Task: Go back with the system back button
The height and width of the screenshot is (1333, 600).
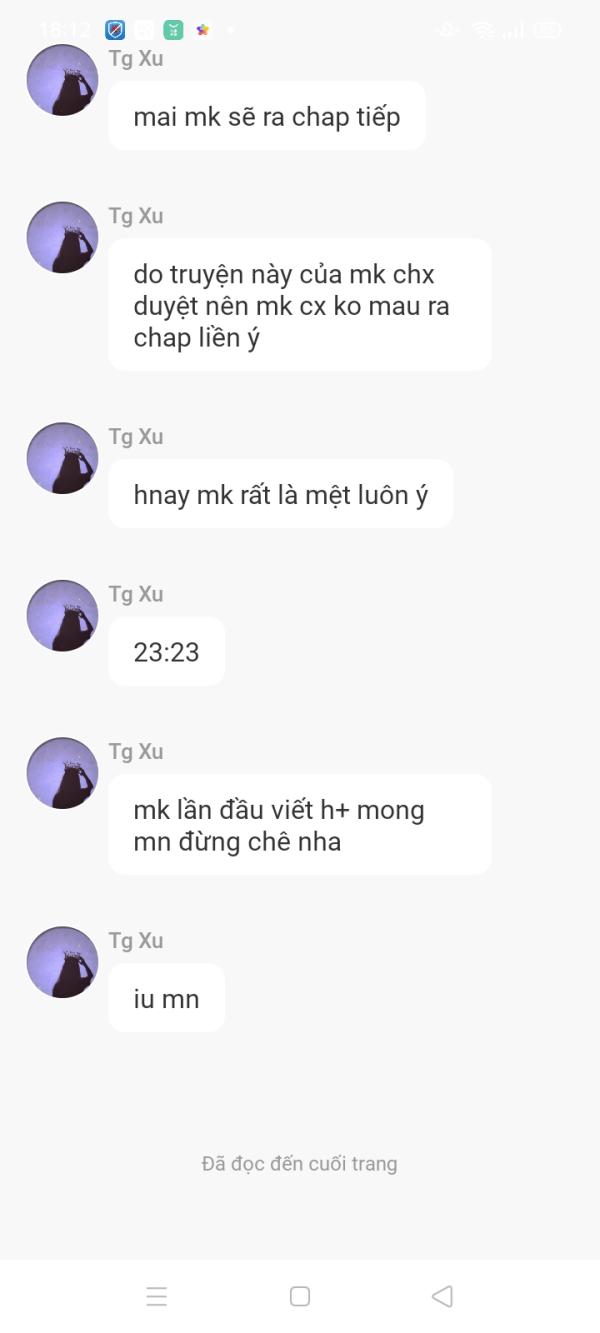Action: (442, 1296)
